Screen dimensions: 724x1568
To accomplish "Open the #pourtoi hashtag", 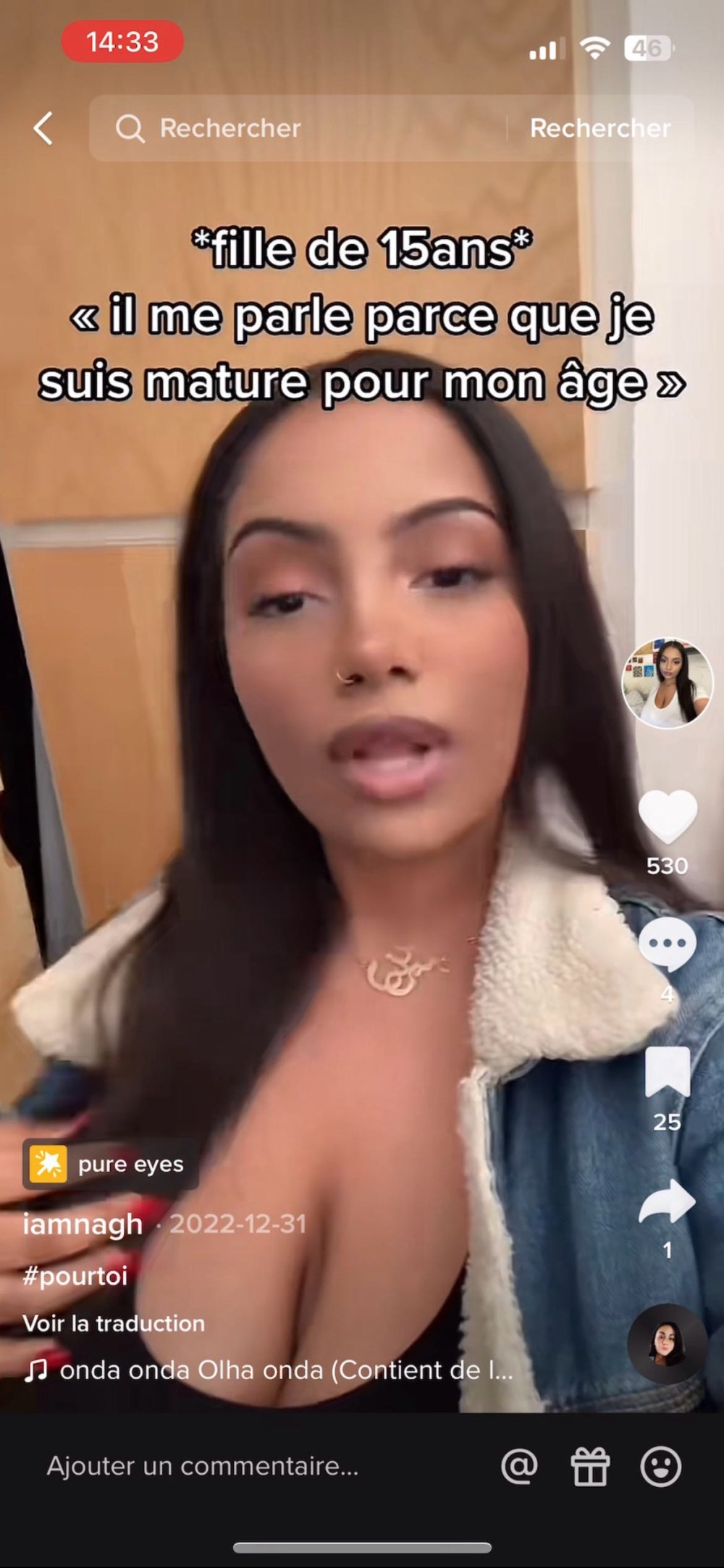I will (x=75, y=1275).
